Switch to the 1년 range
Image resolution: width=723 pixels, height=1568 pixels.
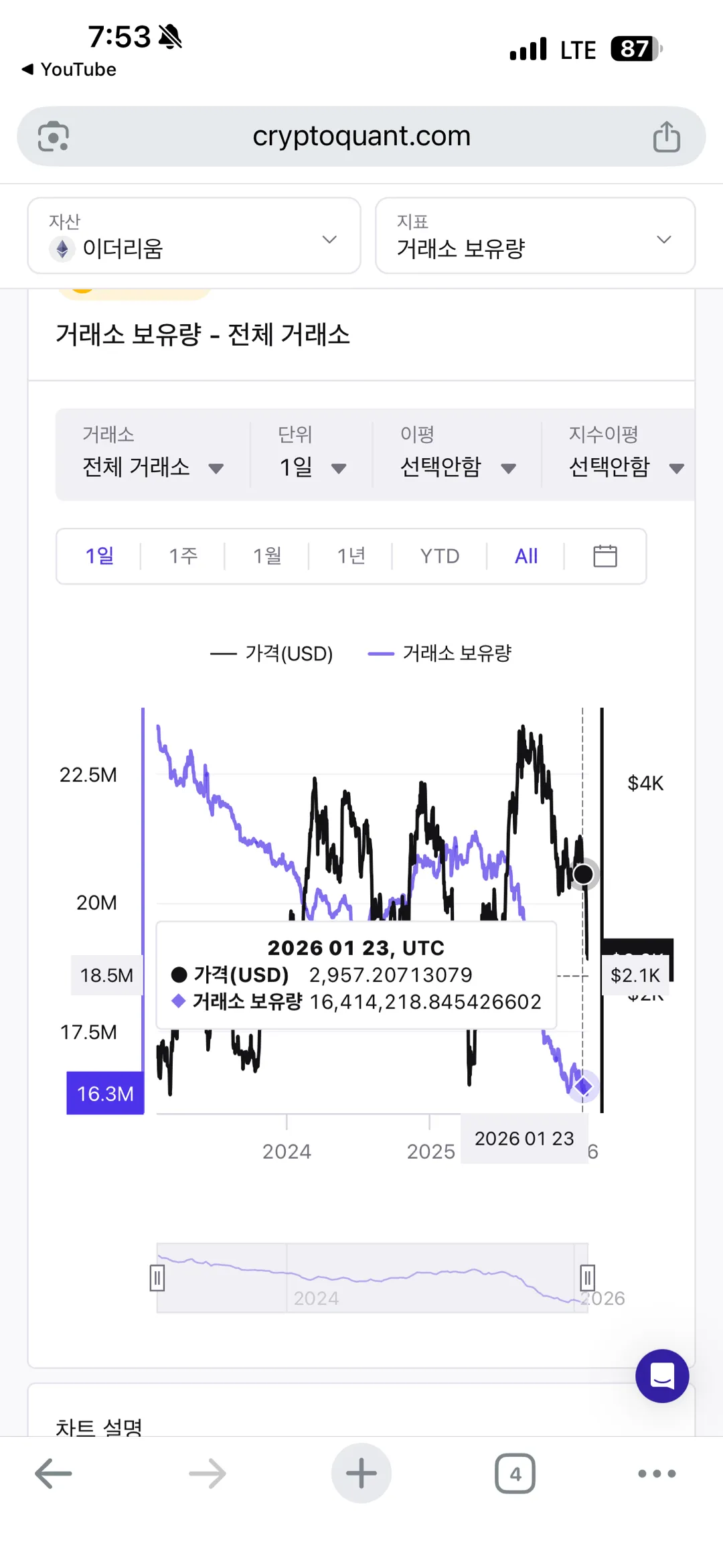click(351, 556)
